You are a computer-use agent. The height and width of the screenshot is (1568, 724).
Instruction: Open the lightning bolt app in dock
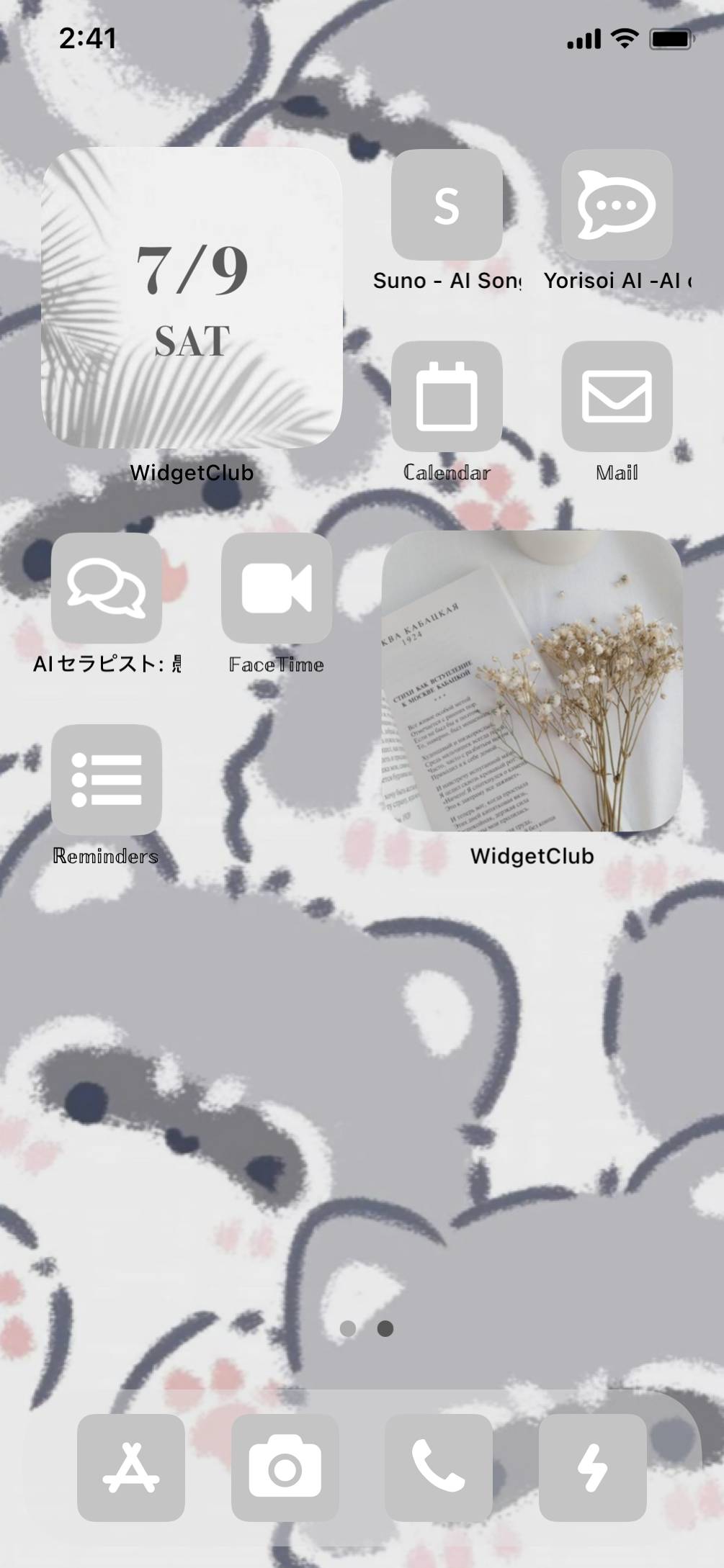pos(593,1467)
